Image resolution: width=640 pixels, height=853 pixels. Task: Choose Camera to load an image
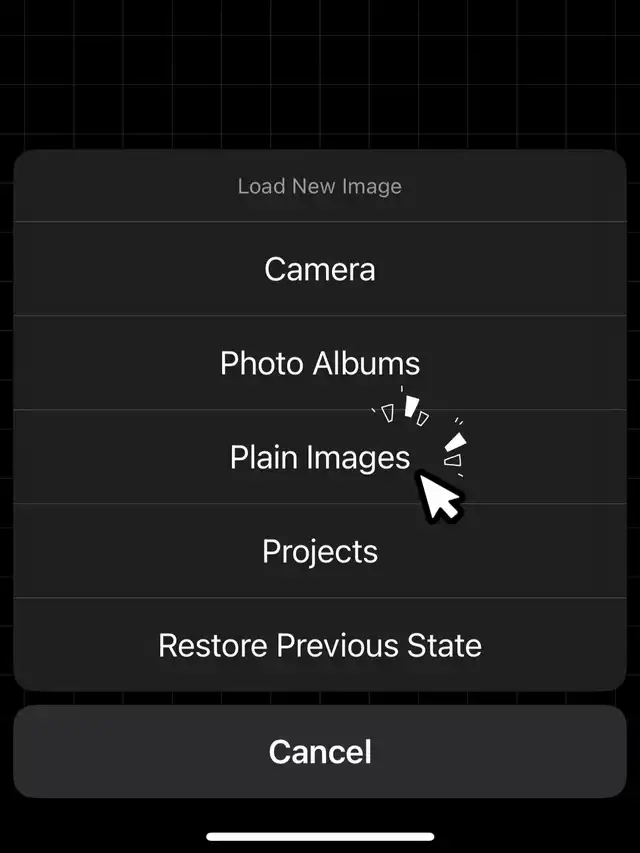coord(320,269)
